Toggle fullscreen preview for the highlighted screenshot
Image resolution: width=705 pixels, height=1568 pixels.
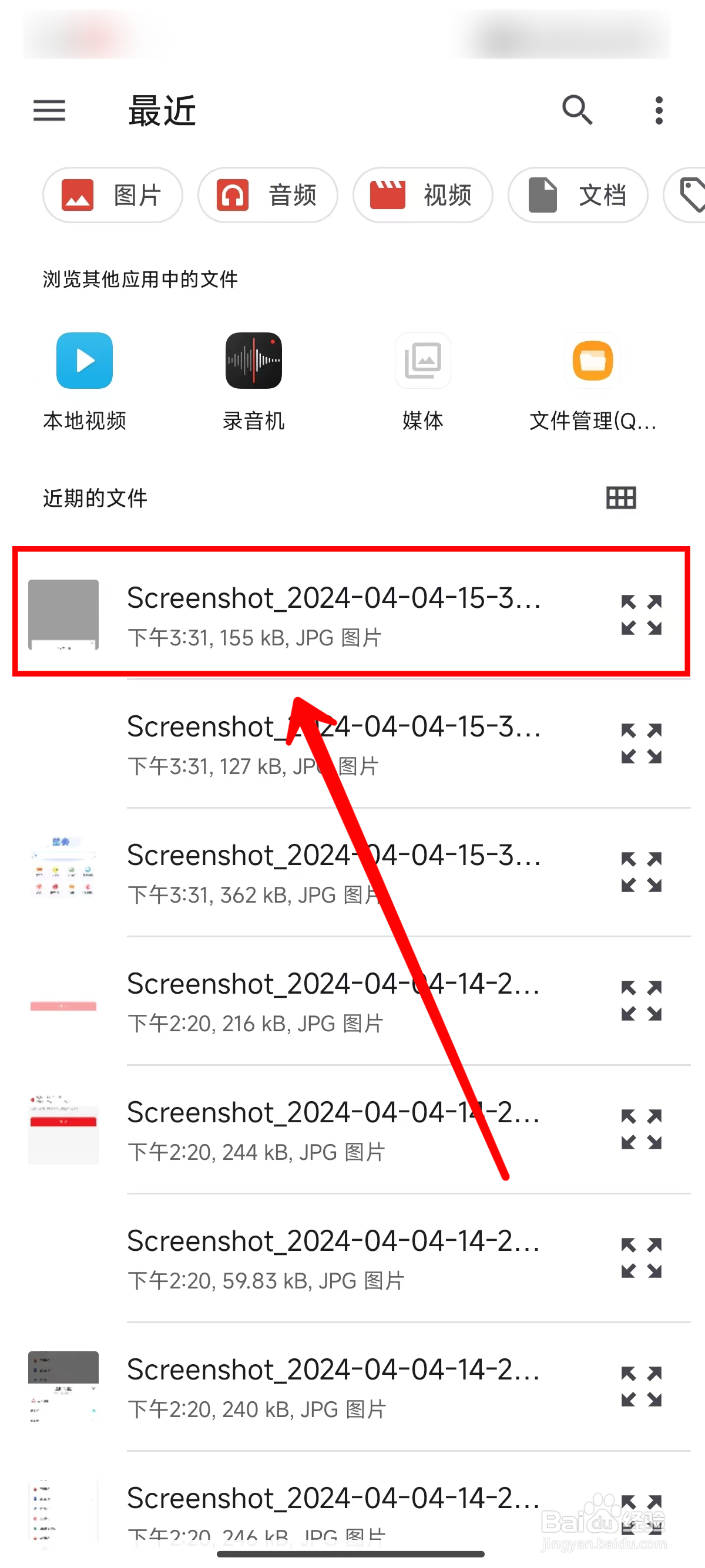(641, 616)
